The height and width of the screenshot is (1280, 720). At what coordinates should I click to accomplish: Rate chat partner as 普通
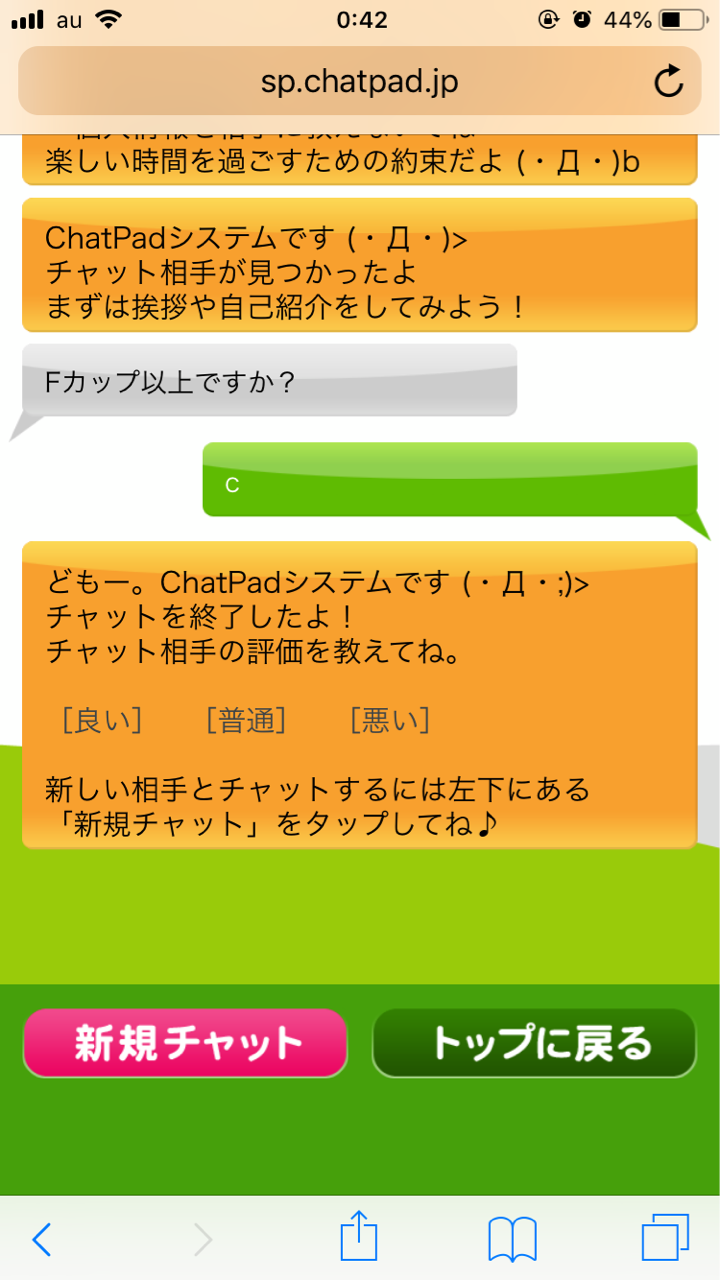click(246, 720)
